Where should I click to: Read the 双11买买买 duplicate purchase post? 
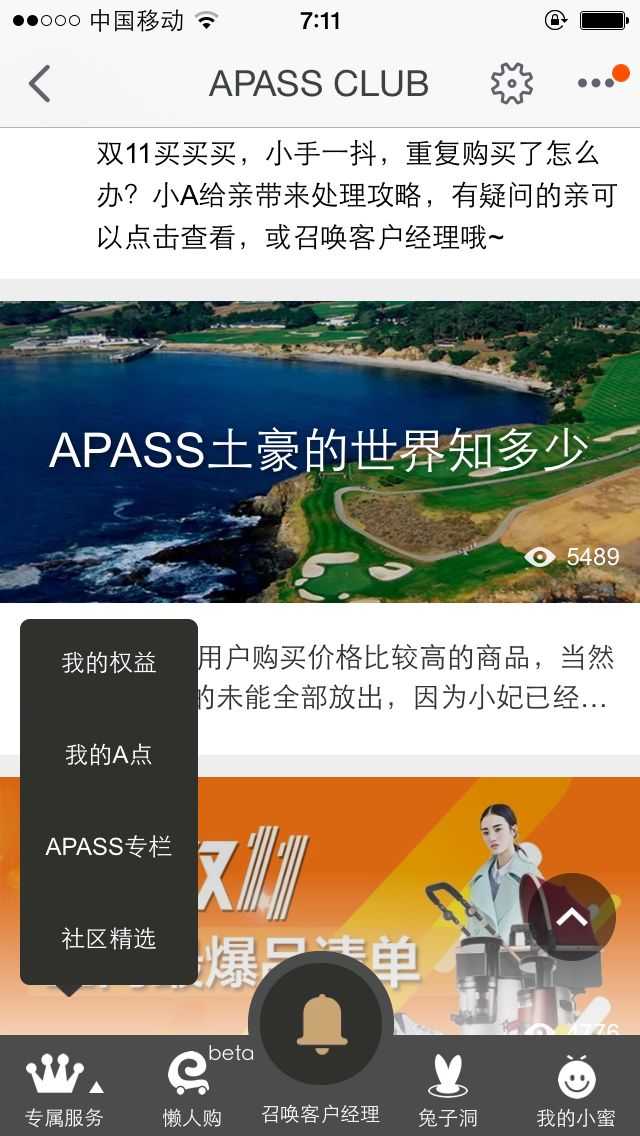pyautogui.click(x=356, y=197)
